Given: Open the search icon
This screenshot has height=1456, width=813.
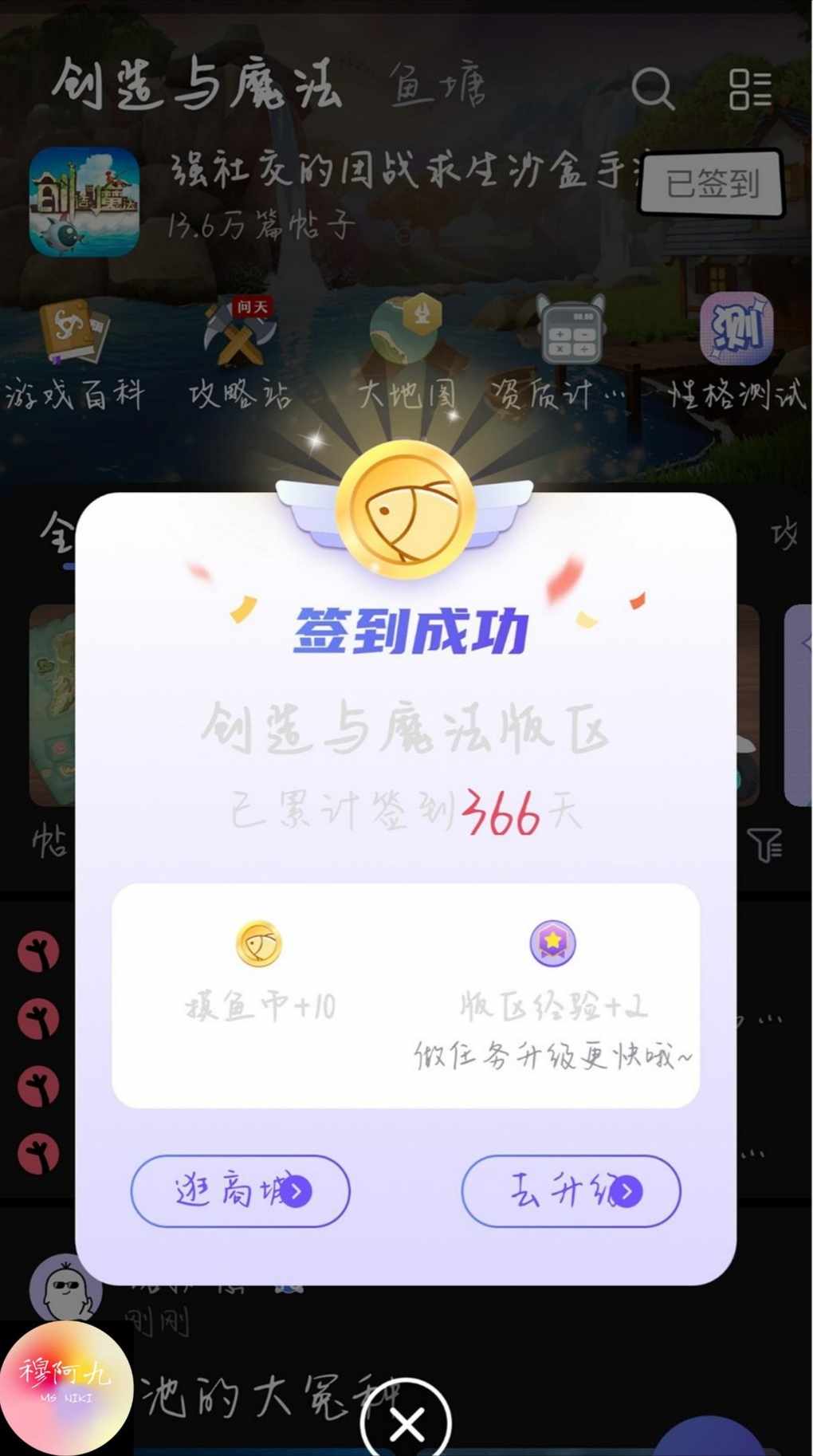Looking at the screenshot, I should coord(654,88).
